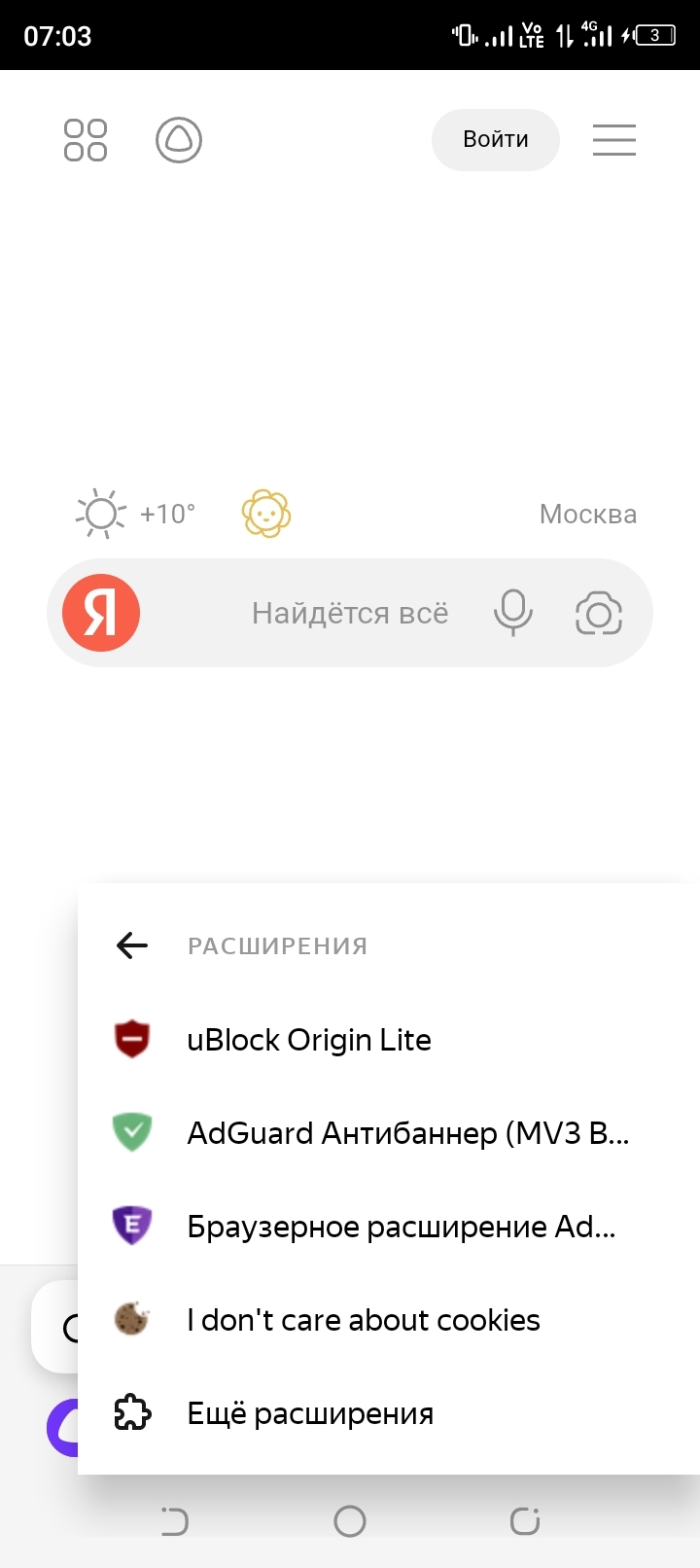The width and height of the screenshot is (700, 1568).
Task: Tap the Войти button
Action: click(x=496, y=140)
